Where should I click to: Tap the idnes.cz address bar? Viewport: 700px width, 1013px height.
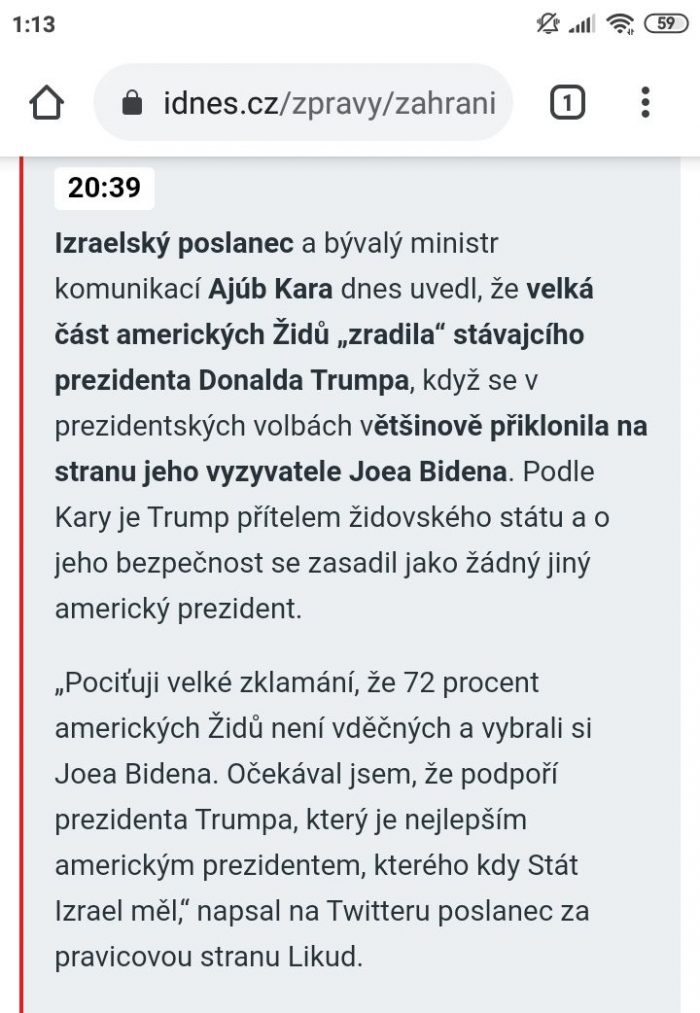coord(310,103)
